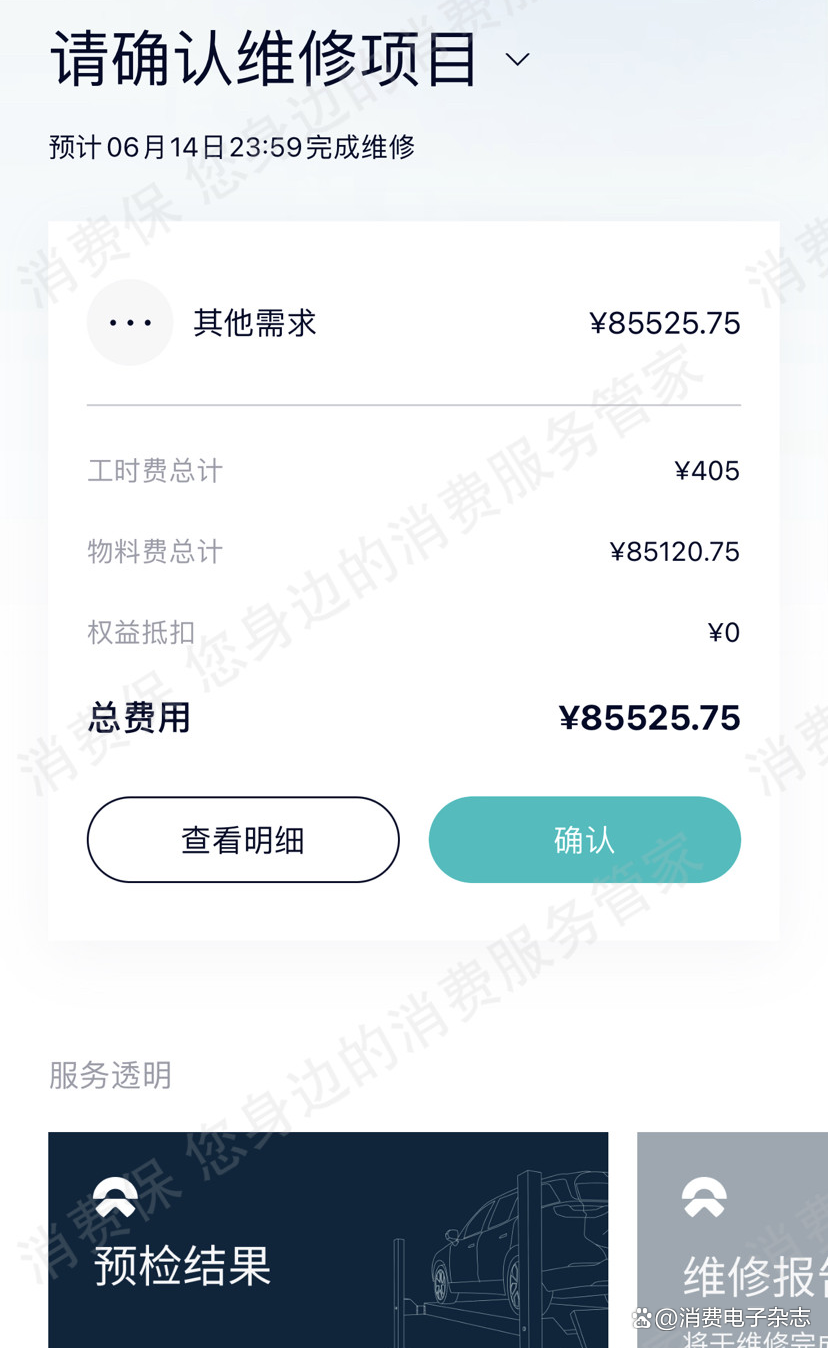Expand the 请确认维修项目 dropdown chevron
This screenshot has width=828, height=1348.
(517, 60)
